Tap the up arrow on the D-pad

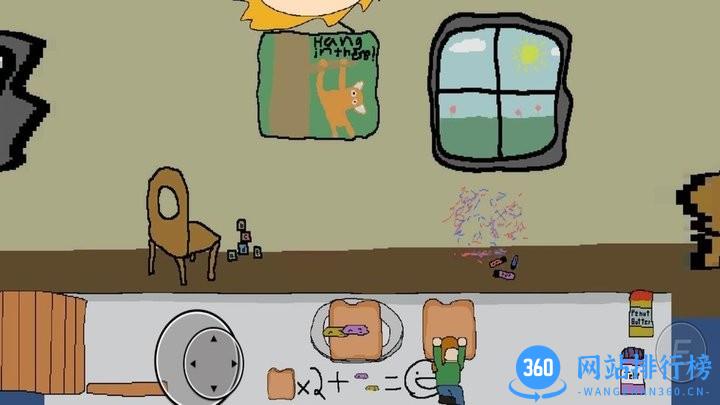(x=214, y=340)
